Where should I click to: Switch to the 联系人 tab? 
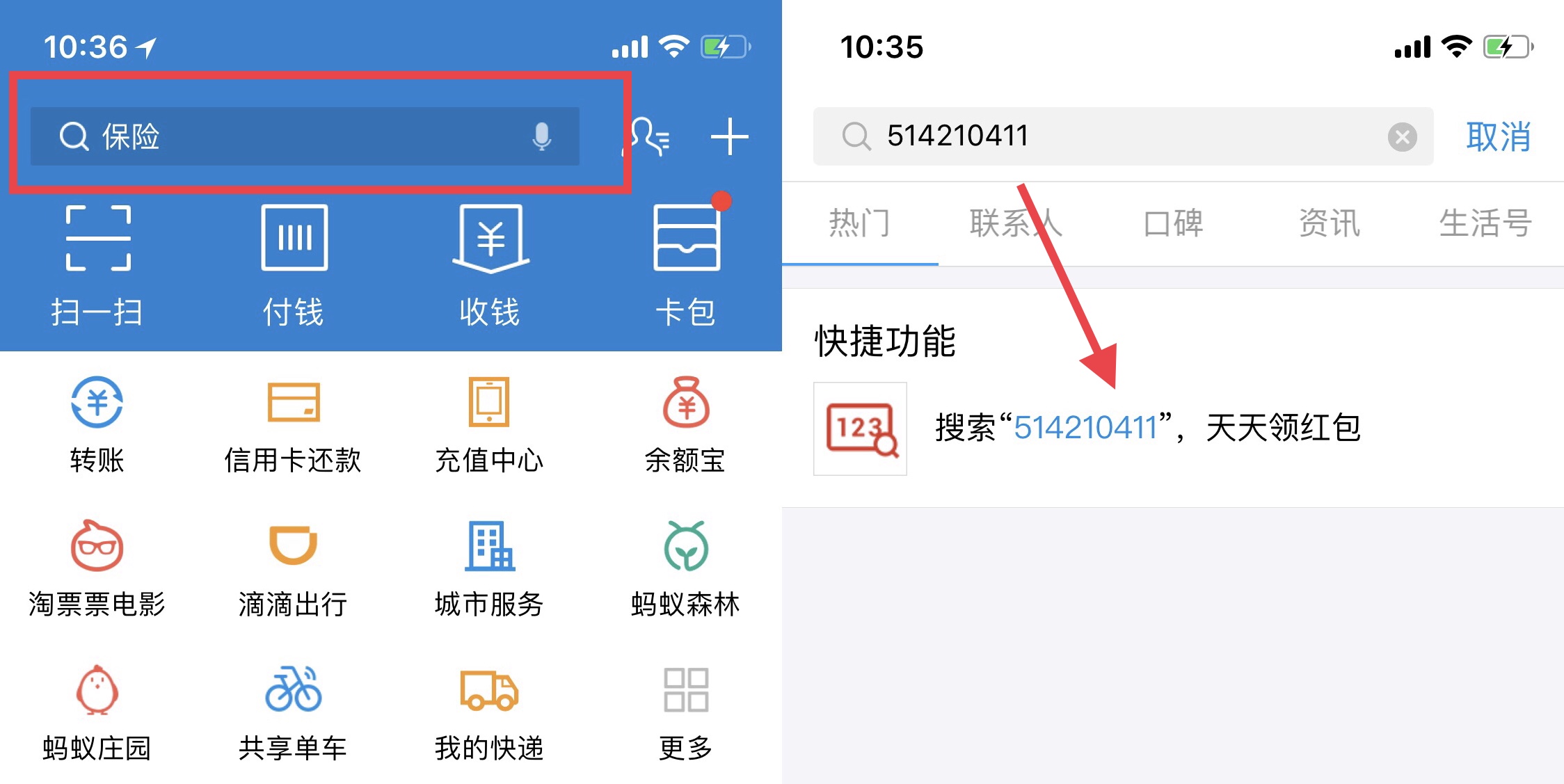tap(1015, 223)
